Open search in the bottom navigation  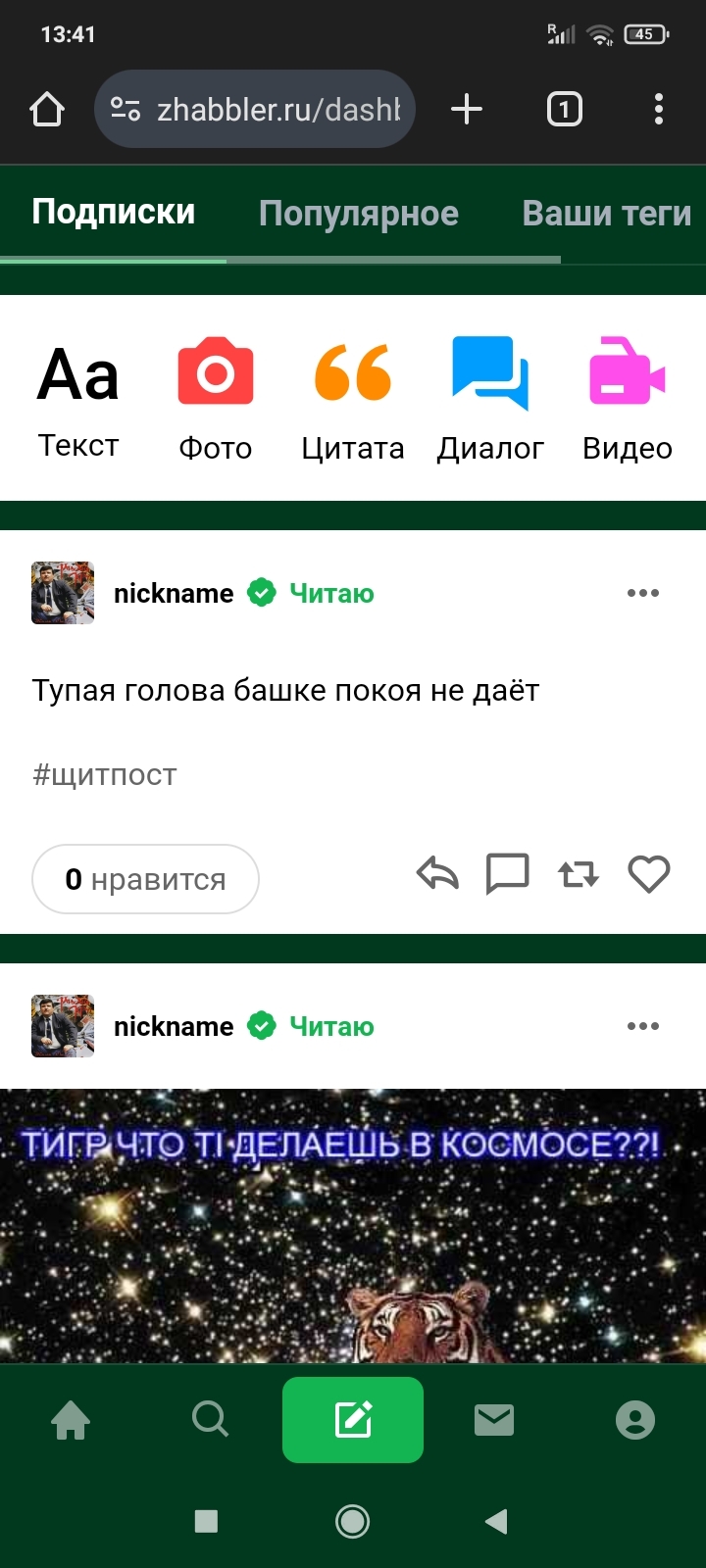click(211, 1419)
